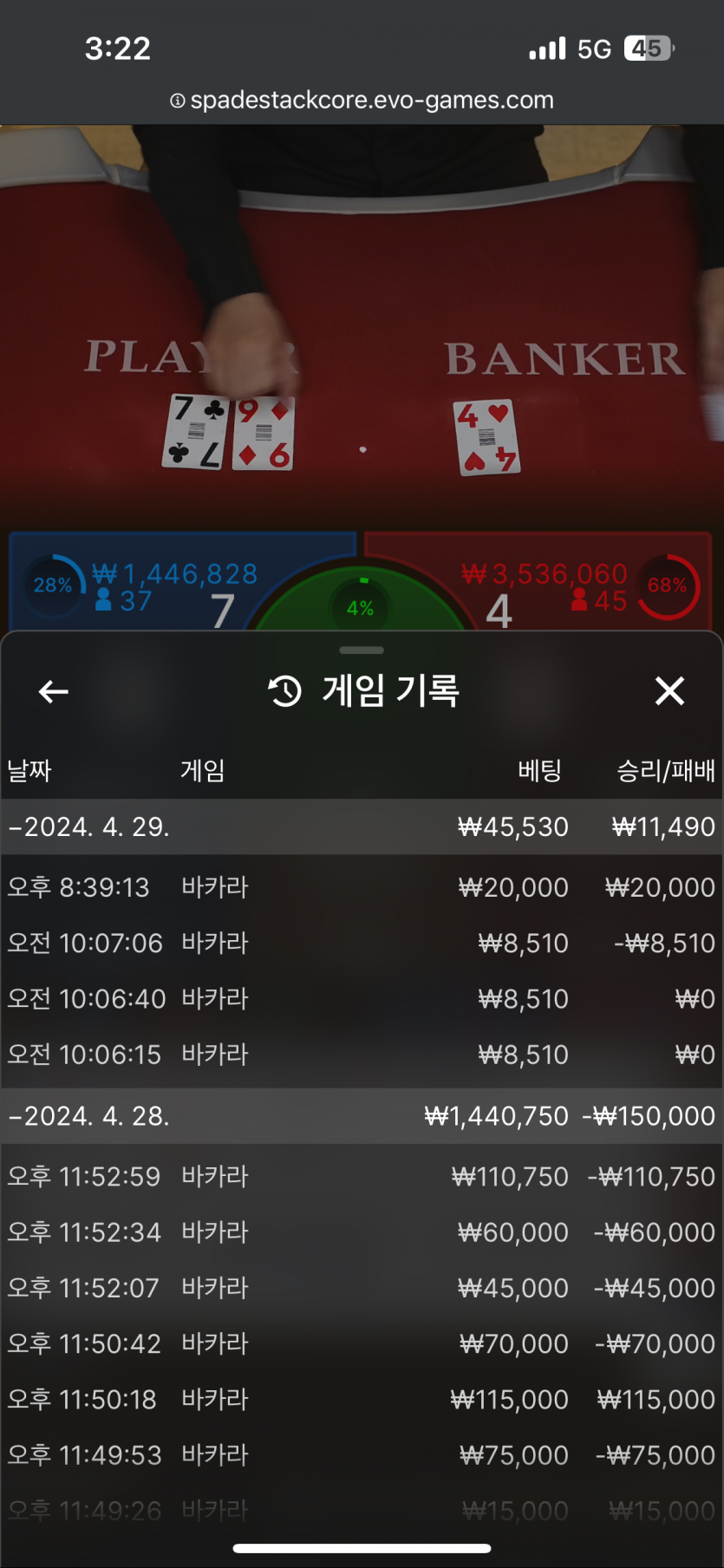Collapse the 2024. 4. 29. date group
The height and width of the screenshot is (1568, 724).
coord(90,827)
